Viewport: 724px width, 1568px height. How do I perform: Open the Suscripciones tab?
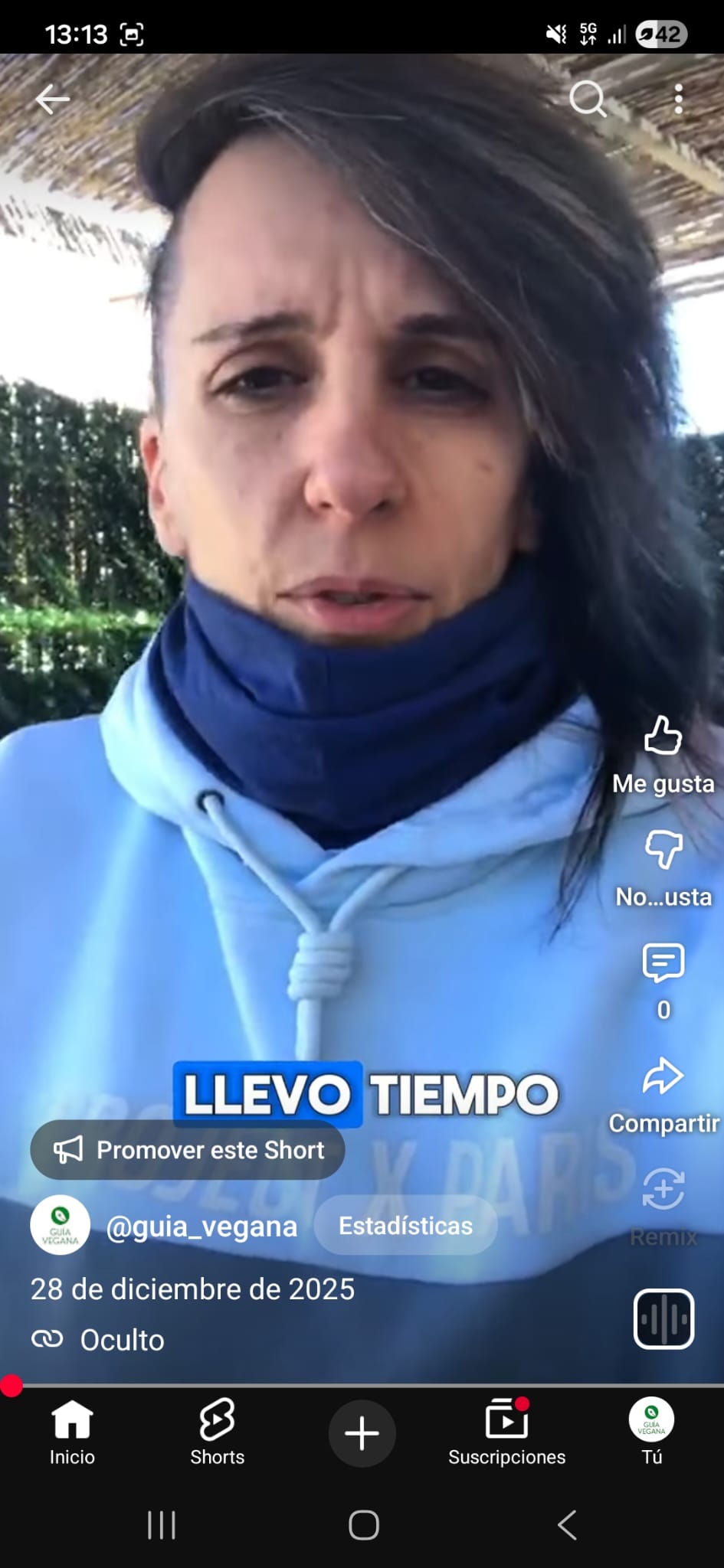[x=506, y=1432]
